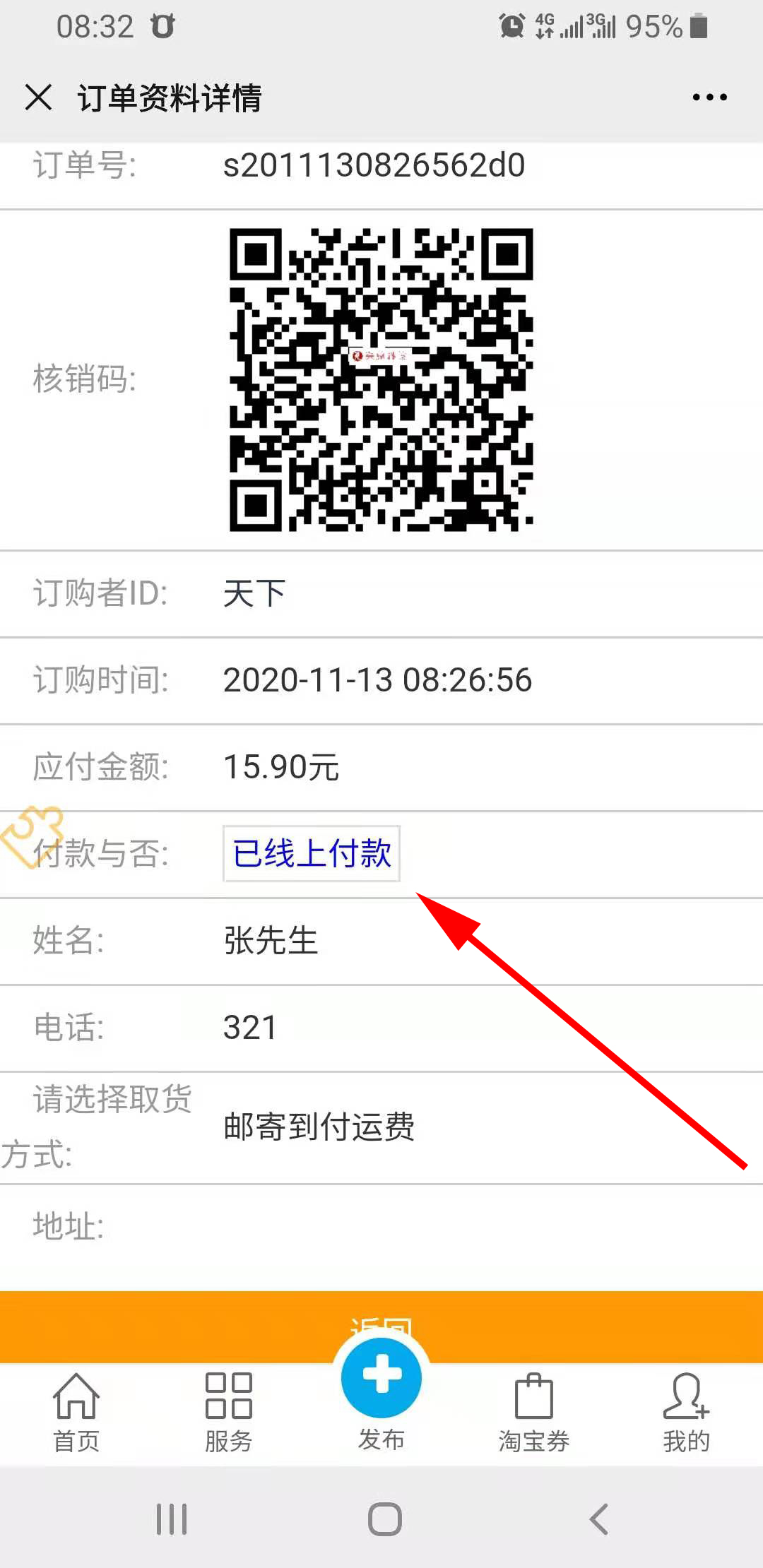Tap the blue 发布 plus button
Image resolution: width=763 pixels, height=1568 pixels.
pyautogui.click(x=381, y=1379)
